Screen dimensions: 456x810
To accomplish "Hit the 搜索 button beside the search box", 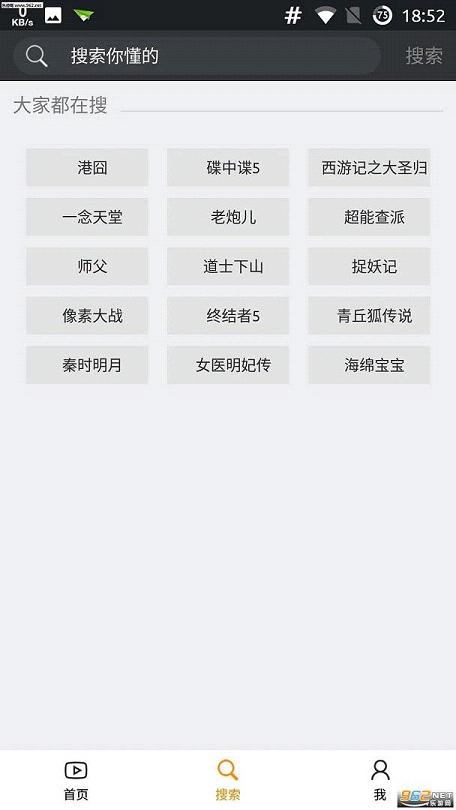I will 423,56.
